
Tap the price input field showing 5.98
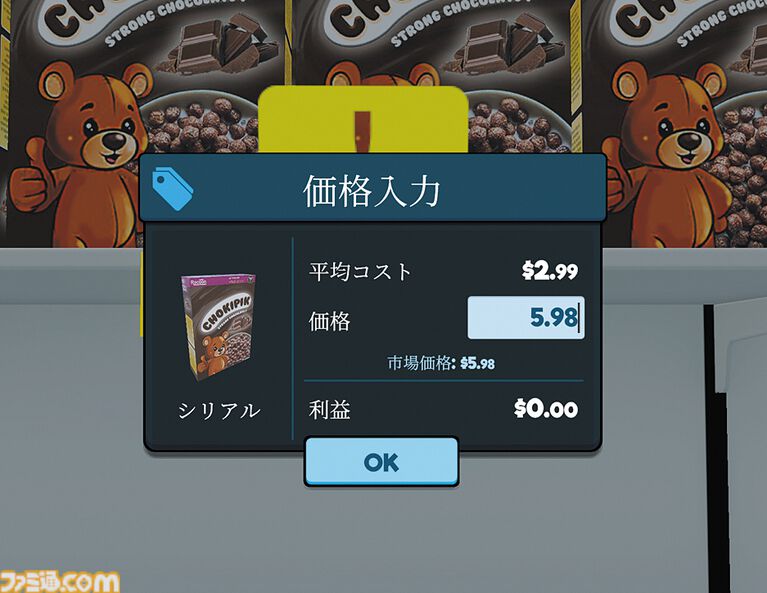[x=526, y=319]
